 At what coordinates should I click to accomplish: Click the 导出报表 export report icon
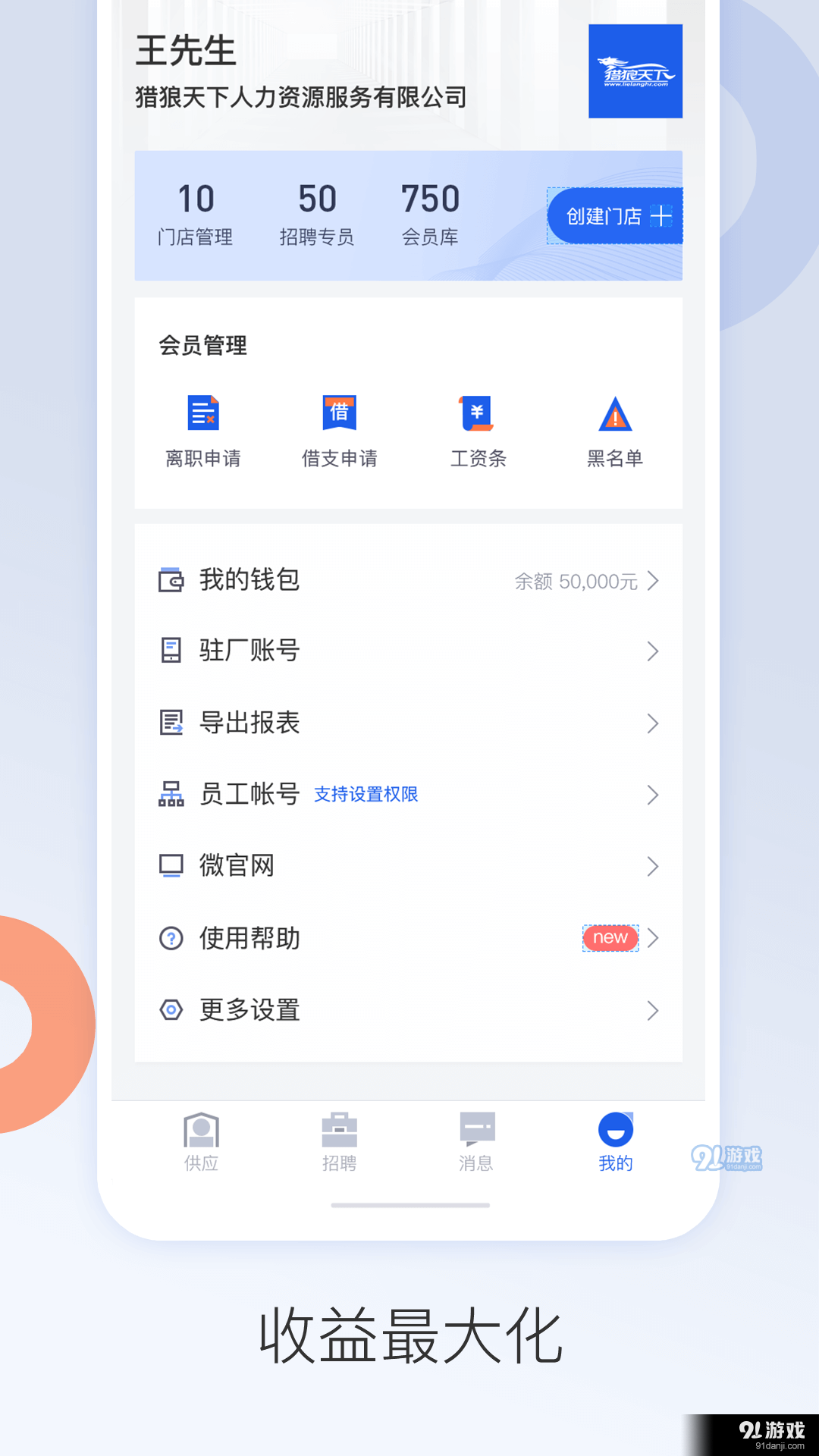click(x=171, y=723)
